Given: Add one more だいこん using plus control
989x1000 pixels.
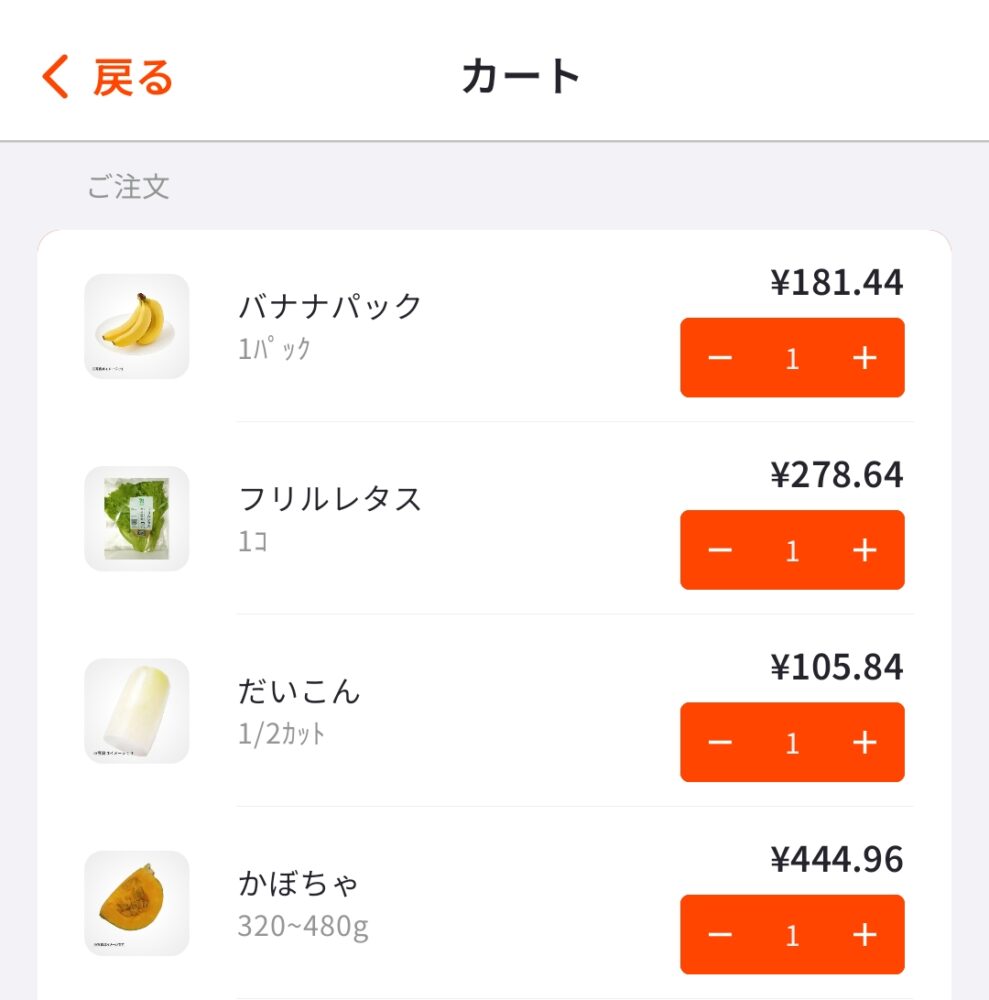Looking at the screenshot, I should [x=864, y=742].
